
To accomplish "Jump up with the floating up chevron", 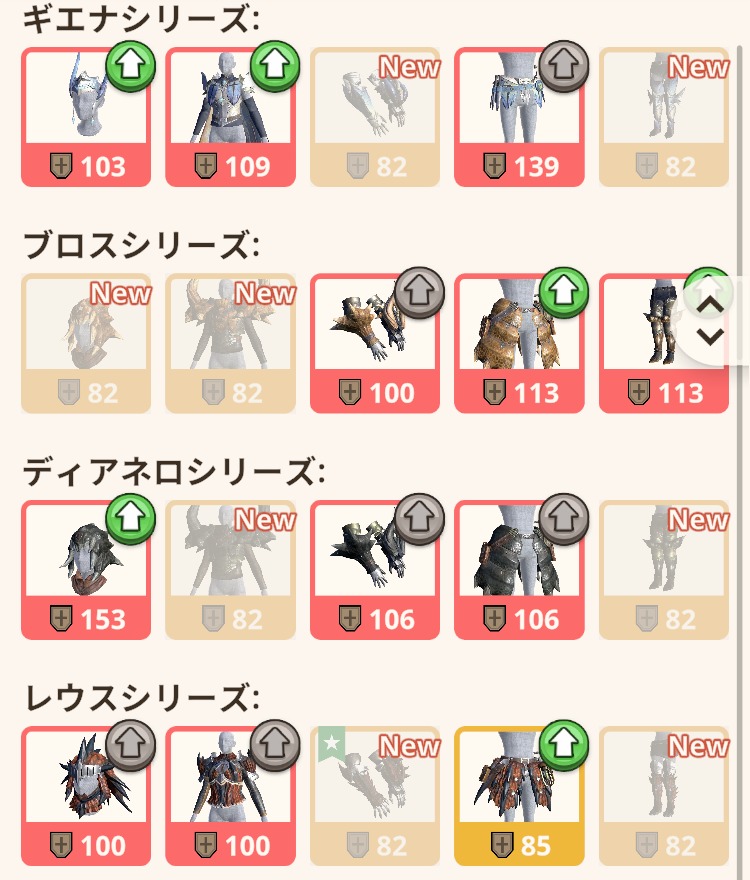I will (711, 304).
